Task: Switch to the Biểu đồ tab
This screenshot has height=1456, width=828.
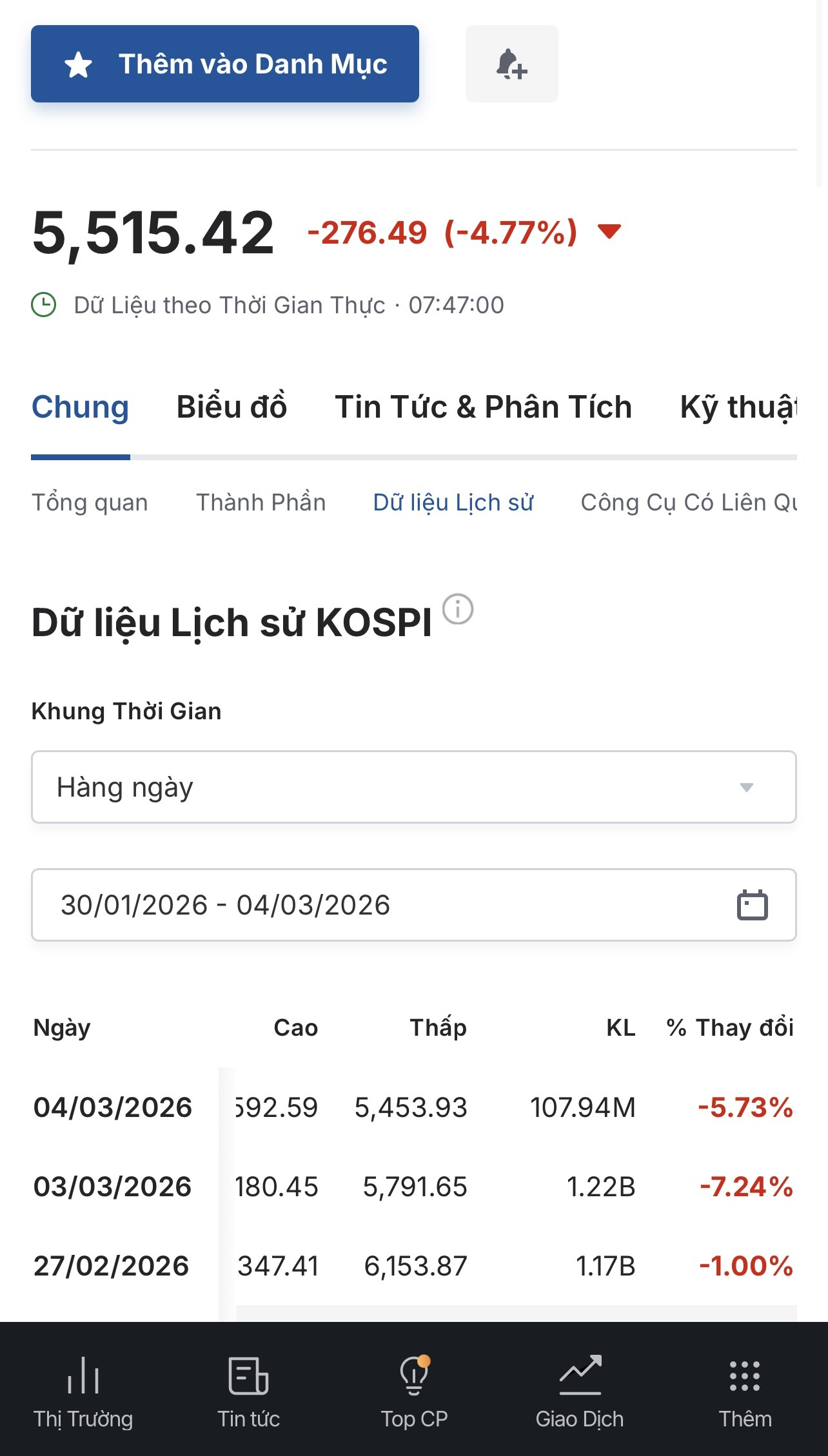Action: (232, 407)
